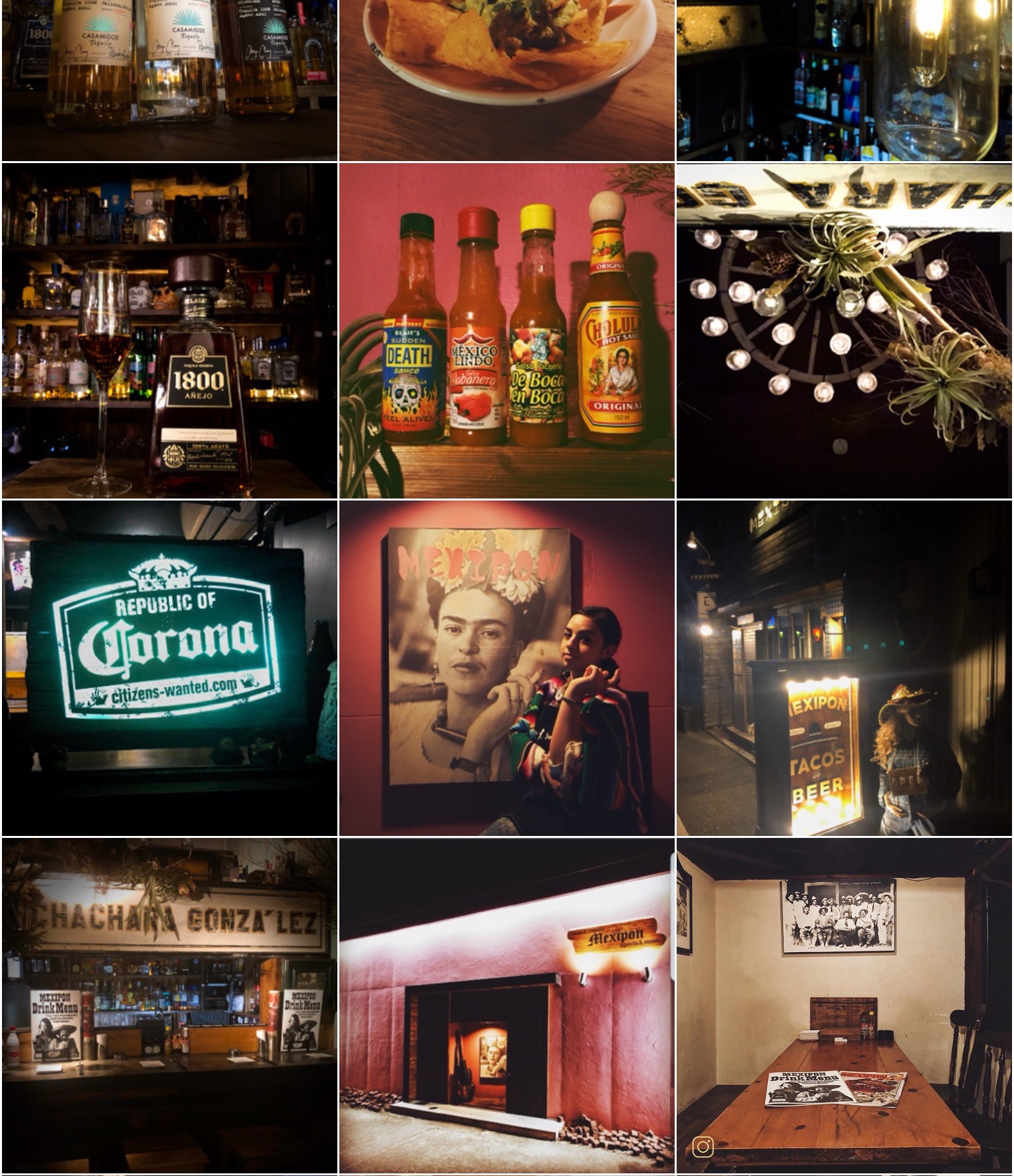This screenshot has width=1014, height=1176.
Task: View the Chachara Gonzalez bar counter photo
Action: [169, 1005]
